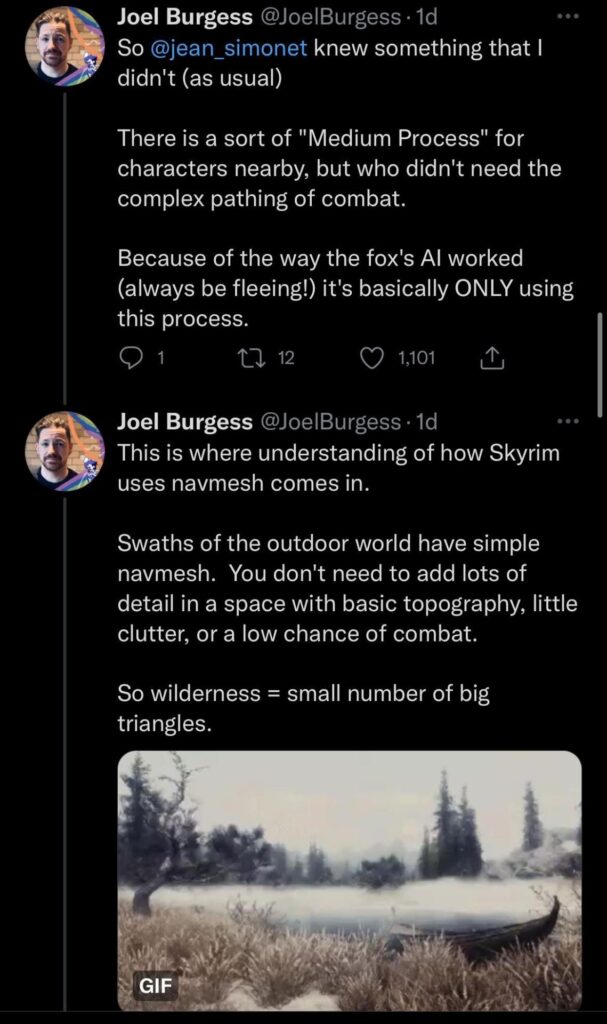Open overflow menu on the navmesh tweet
607x1024 pixels.
568,421
